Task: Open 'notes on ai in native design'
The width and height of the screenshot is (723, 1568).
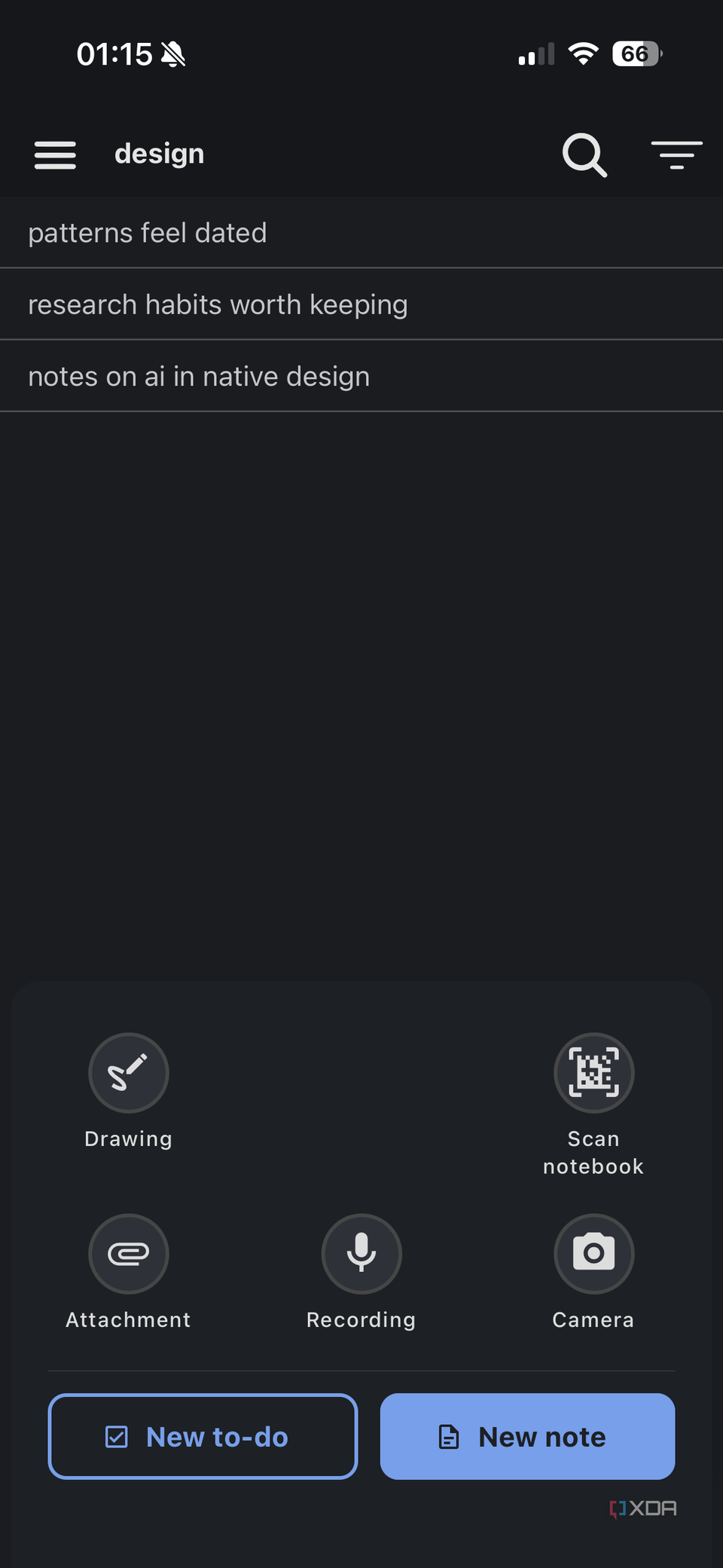Action: 361,376
